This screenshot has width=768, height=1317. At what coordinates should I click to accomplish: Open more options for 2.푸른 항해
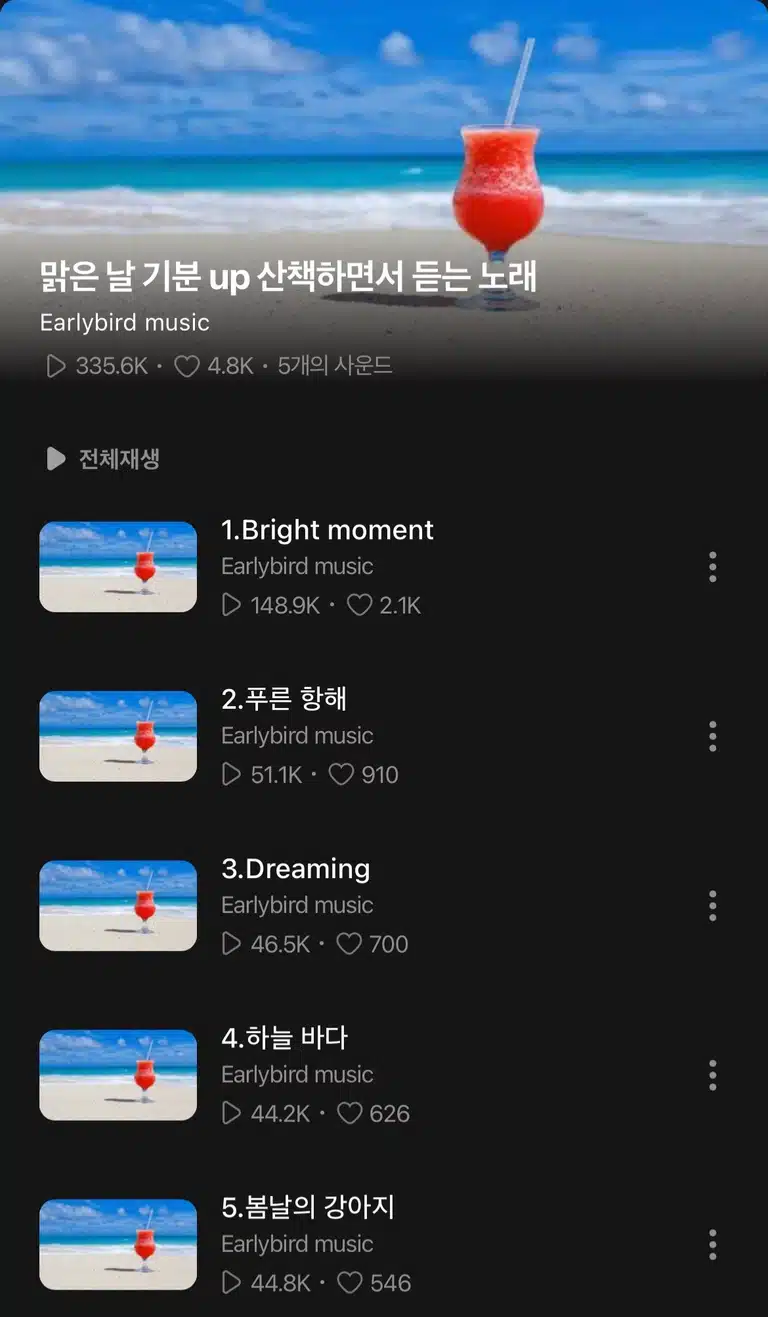click(x=712, y=736)
